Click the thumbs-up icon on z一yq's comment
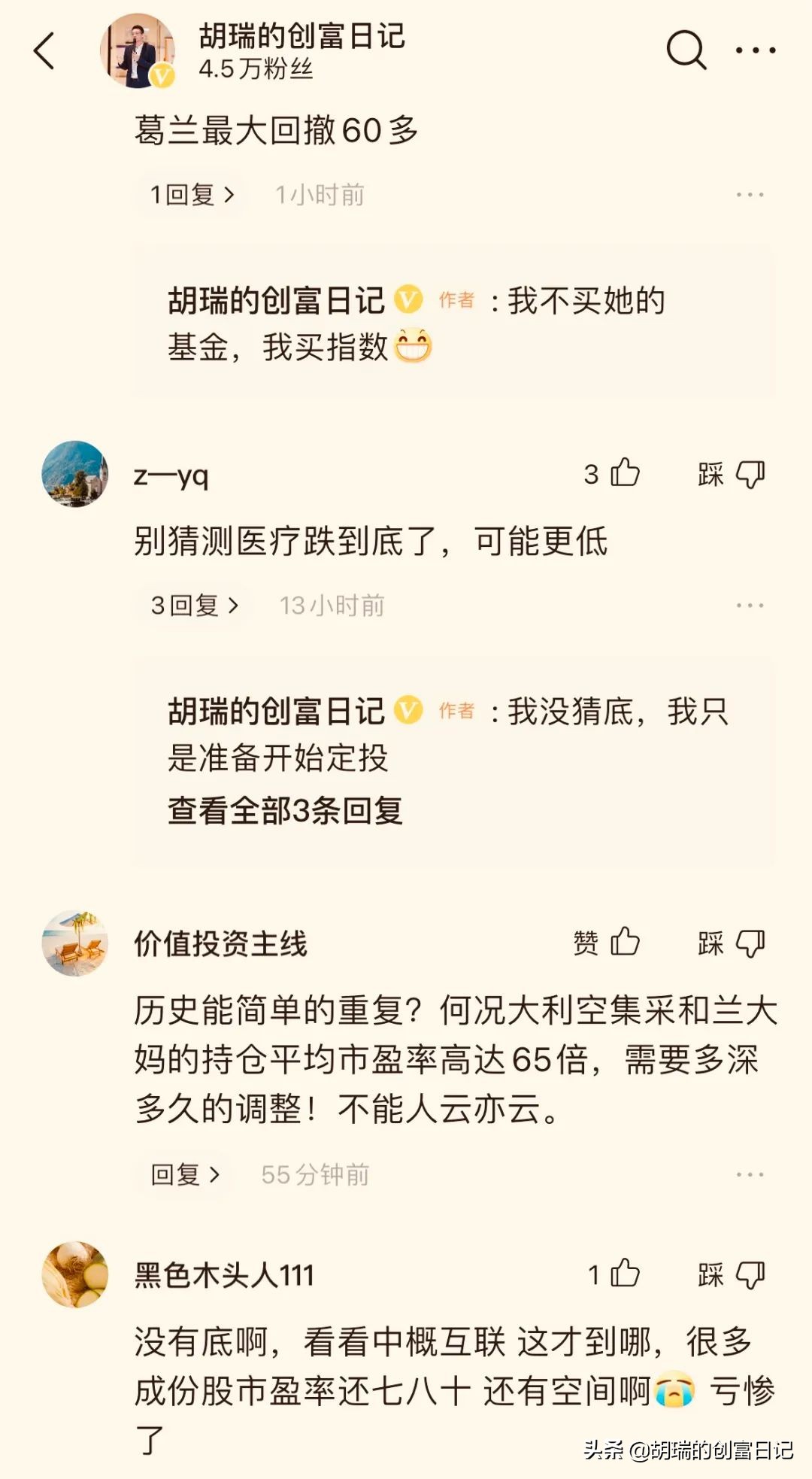Viewport: 812px width, 1479px height. coord(626,474)
